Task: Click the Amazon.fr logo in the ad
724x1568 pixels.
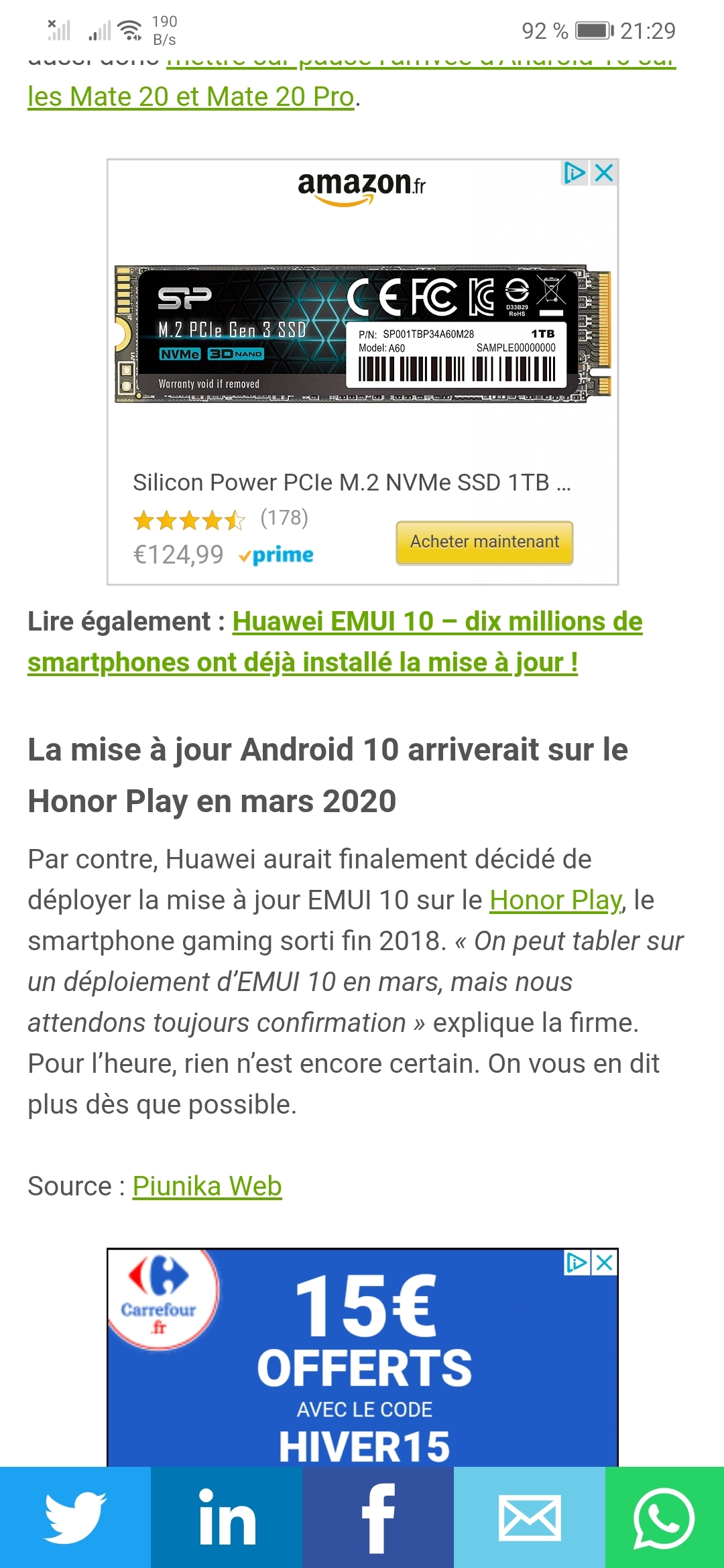Action: [362, 182]
